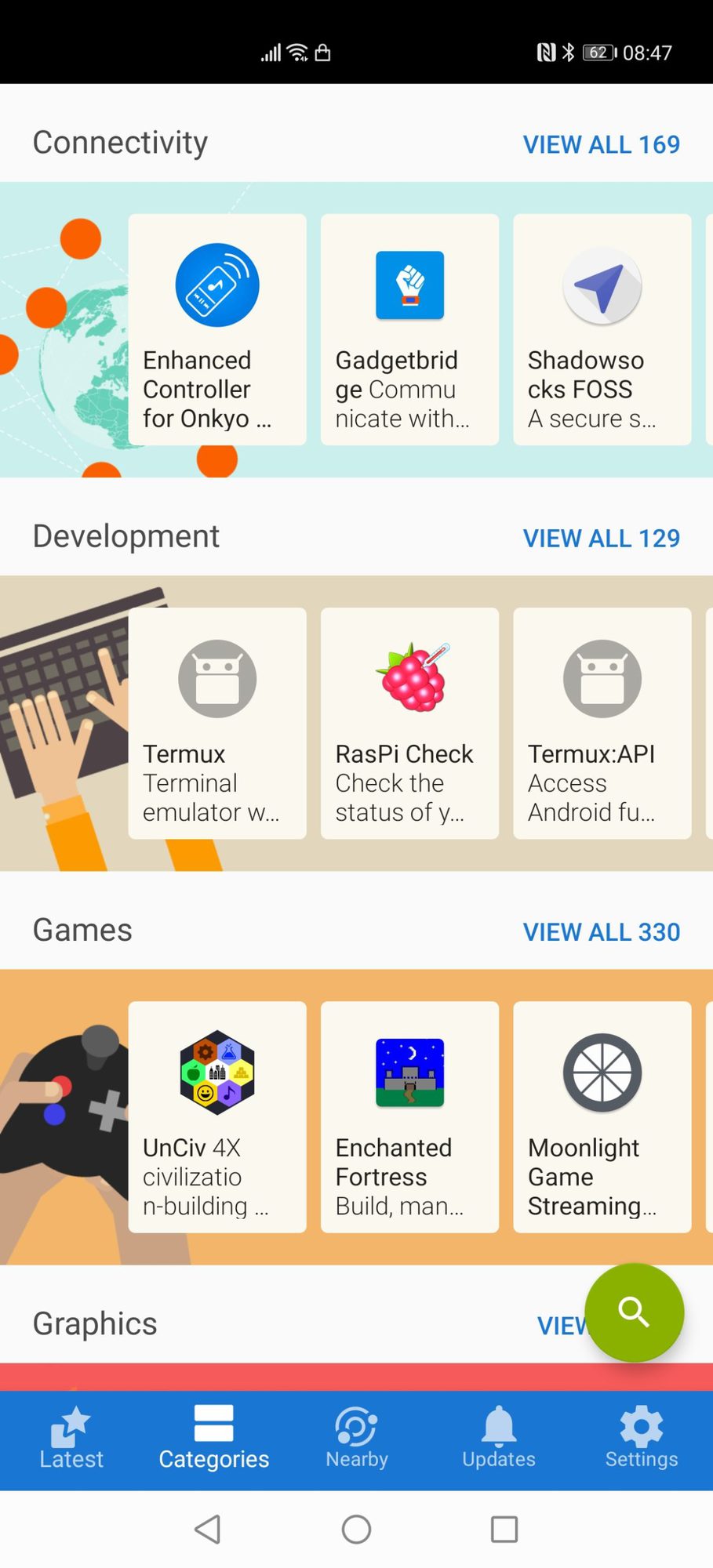The image size is (713, 1568).
Task: Open the Termux terminal emulator card
Action: pyautogui.click(x=217, y=724)
